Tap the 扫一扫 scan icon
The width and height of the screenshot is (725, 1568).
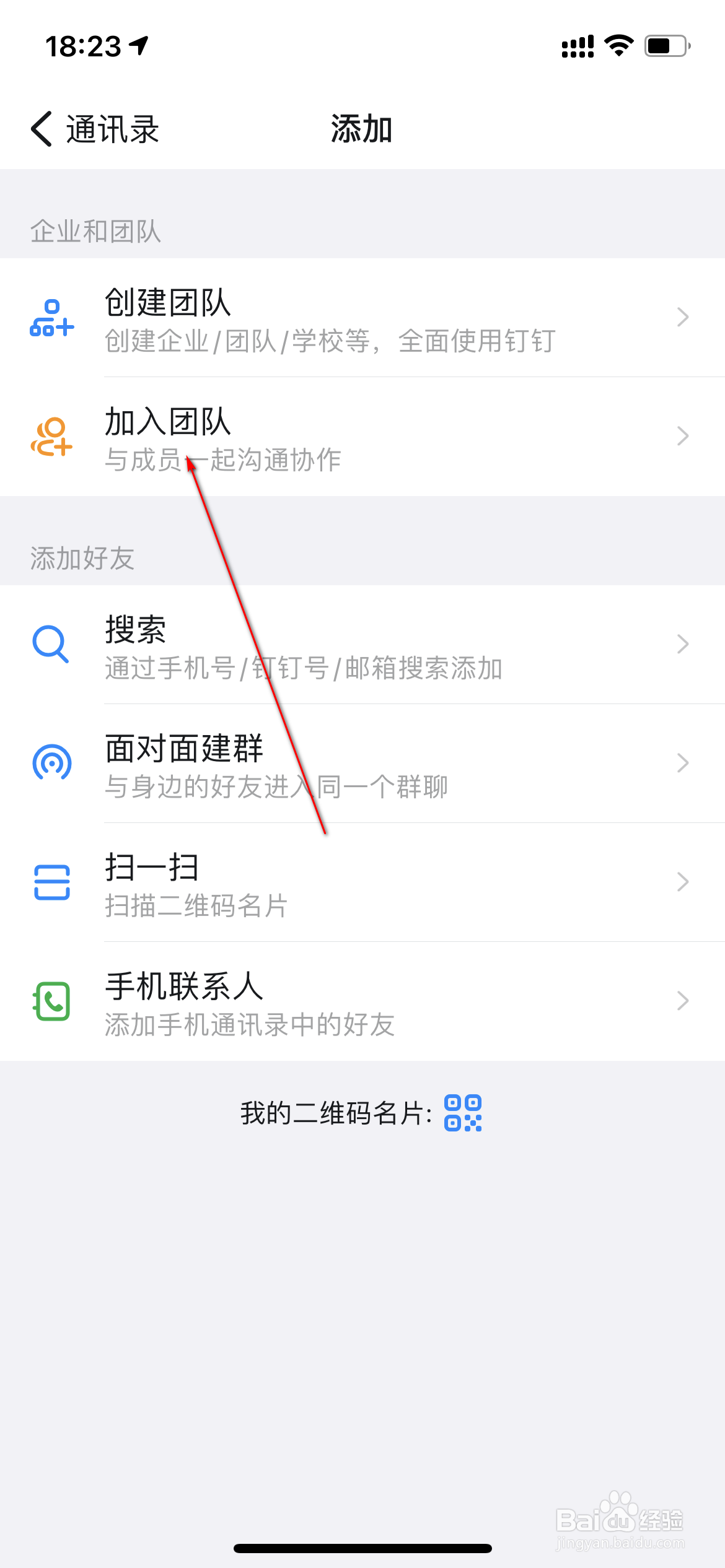click(x=52, y=882)
